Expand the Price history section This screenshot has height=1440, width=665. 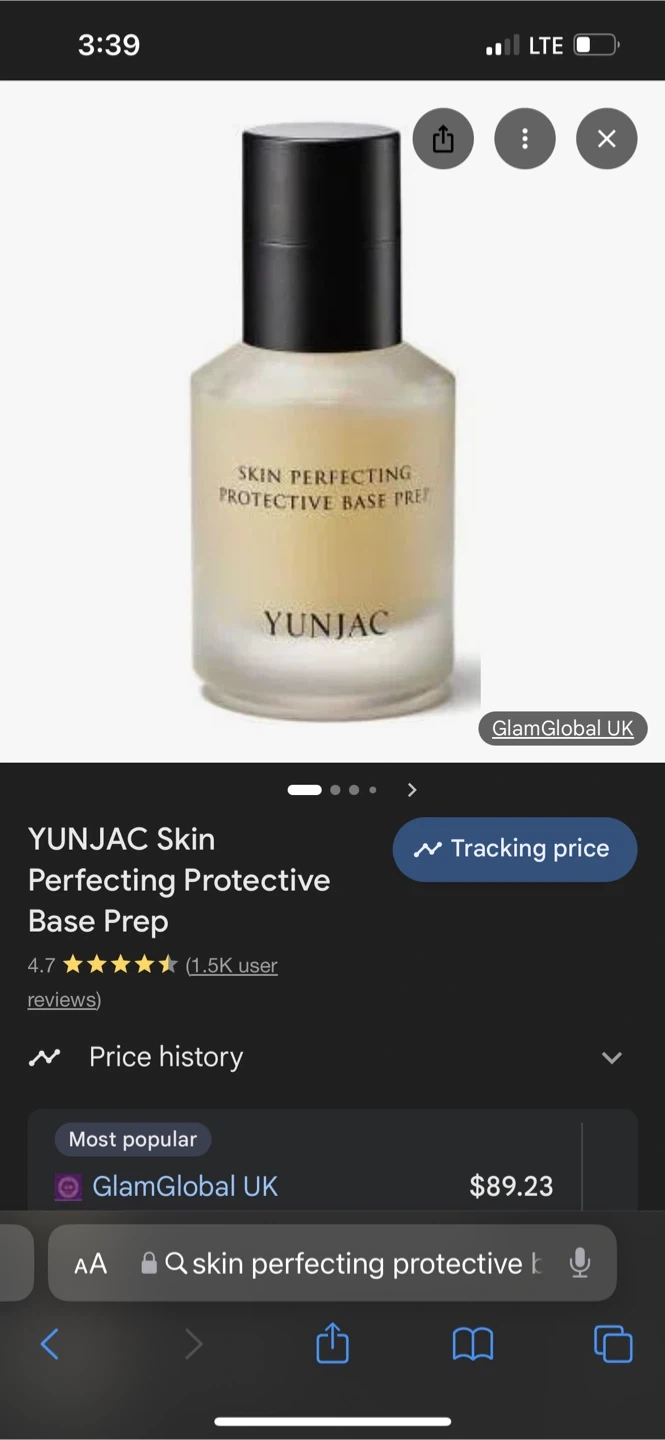(611, 1057)
